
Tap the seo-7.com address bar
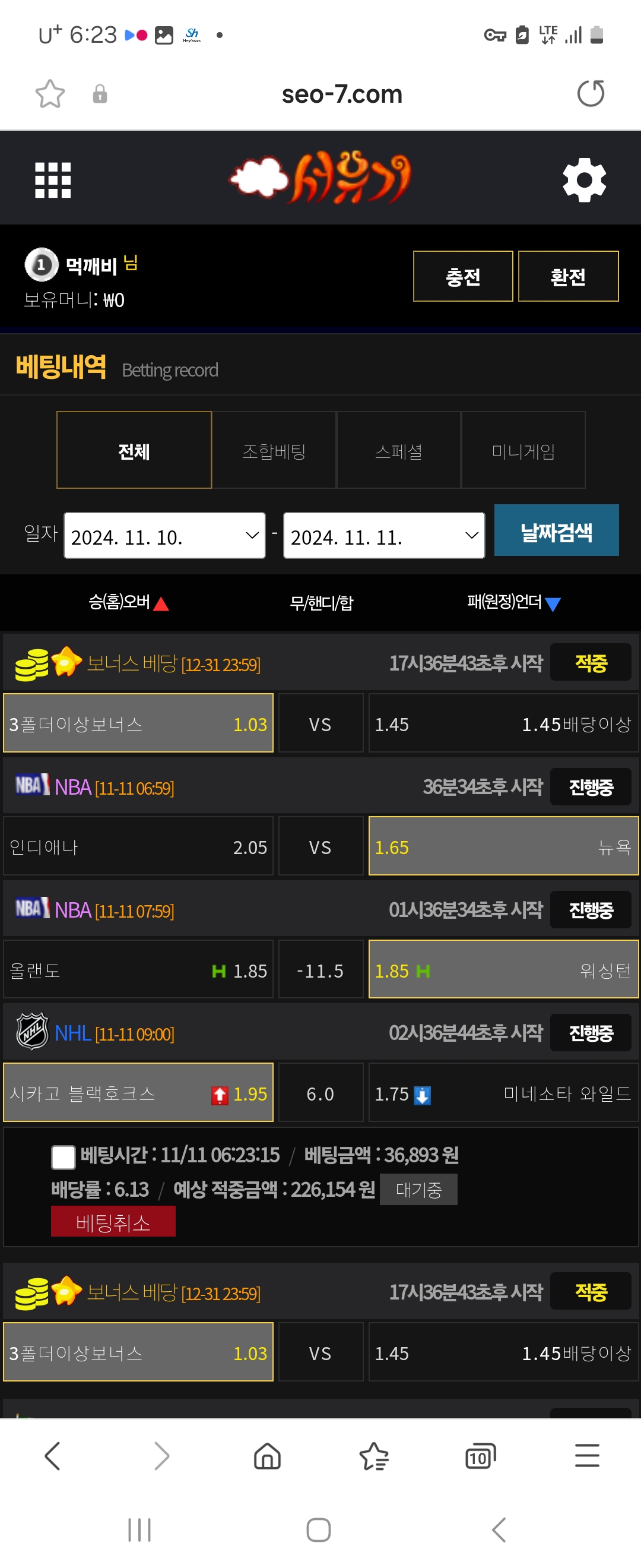pos(342,94)
